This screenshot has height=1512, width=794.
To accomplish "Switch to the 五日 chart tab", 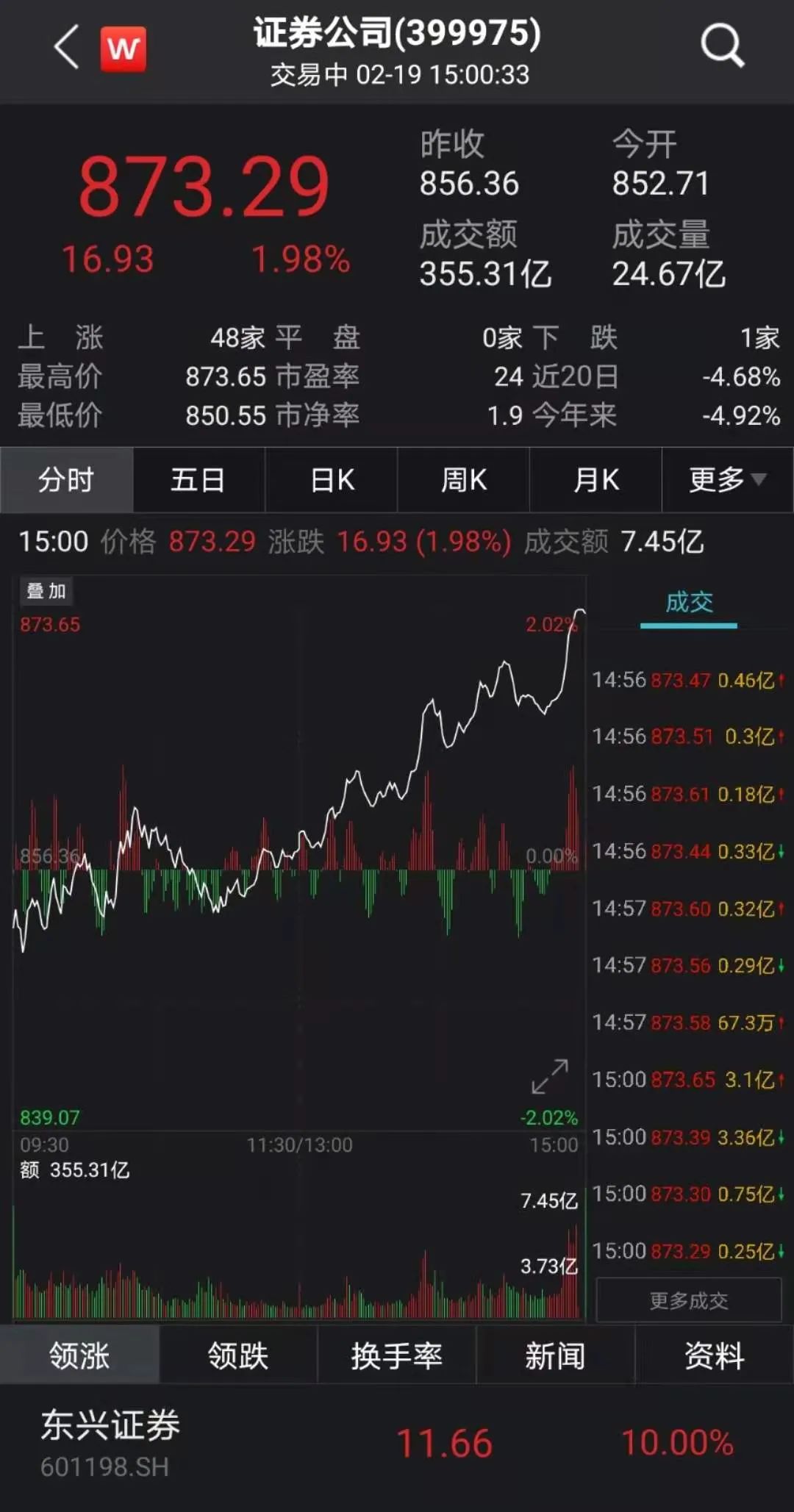I will tap(198, 480).
